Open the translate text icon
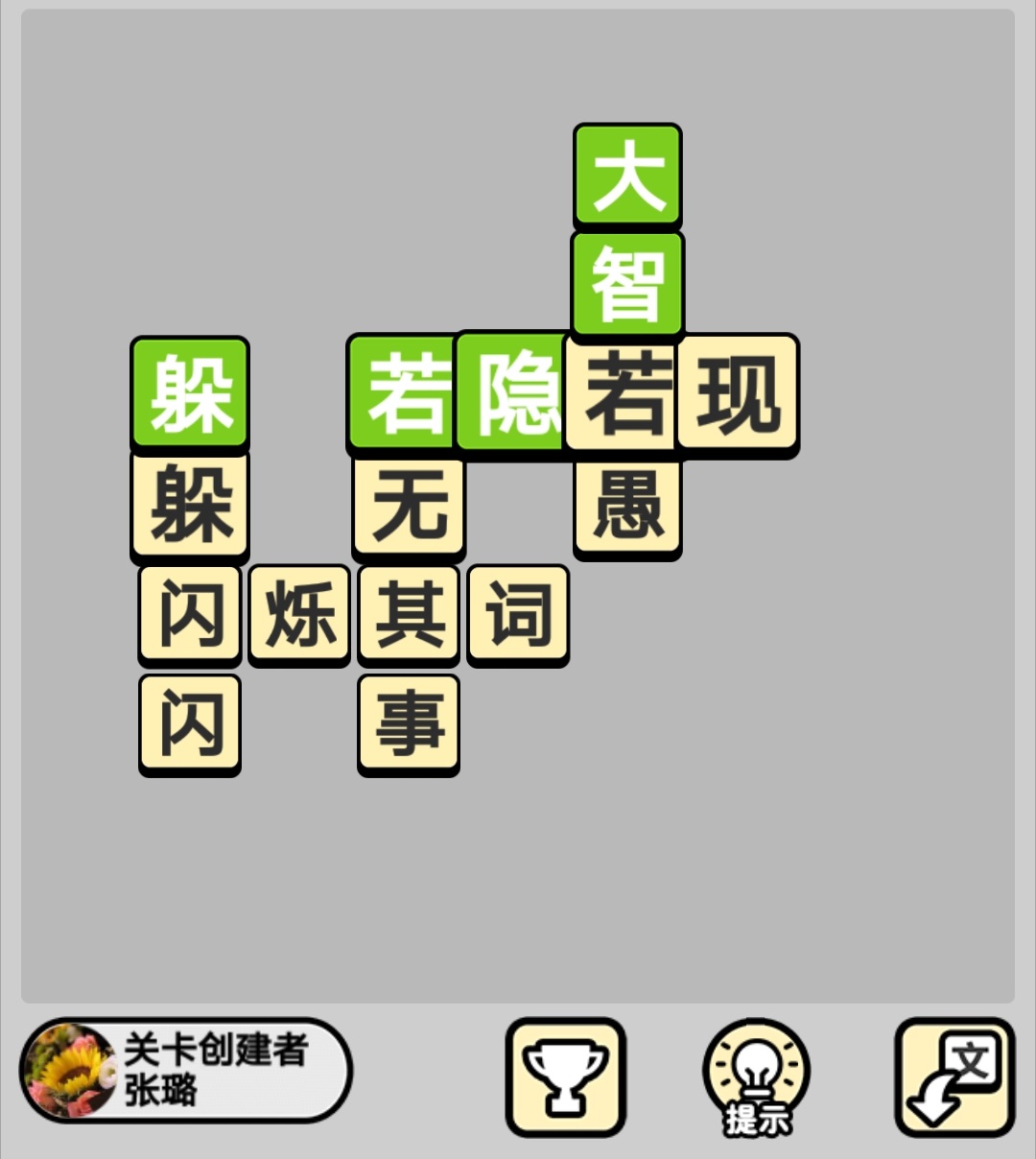Image resolution: width=1036 pixels, height=1159 pixels. click(954, 1076)
